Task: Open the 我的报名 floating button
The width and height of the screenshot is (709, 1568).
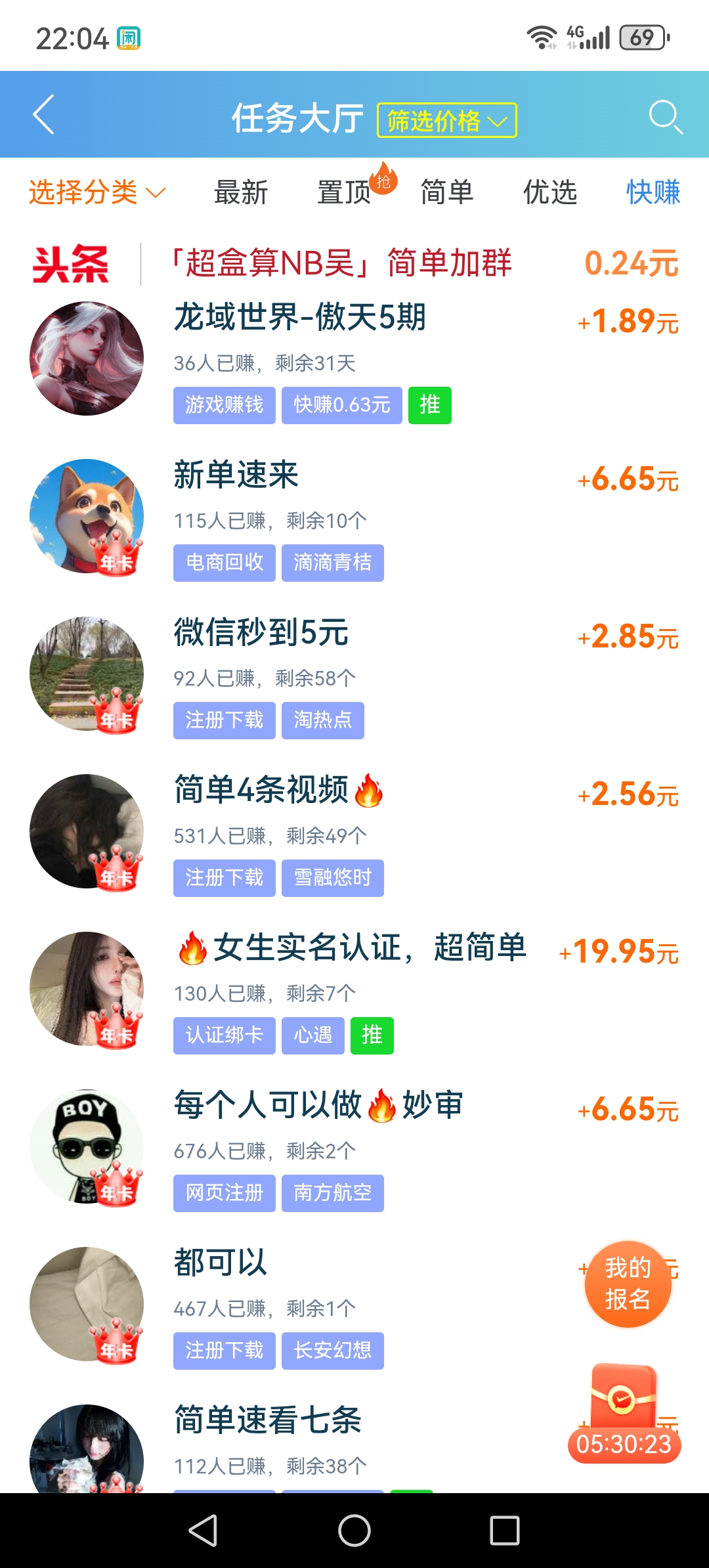Action: tap(628, 1284)
